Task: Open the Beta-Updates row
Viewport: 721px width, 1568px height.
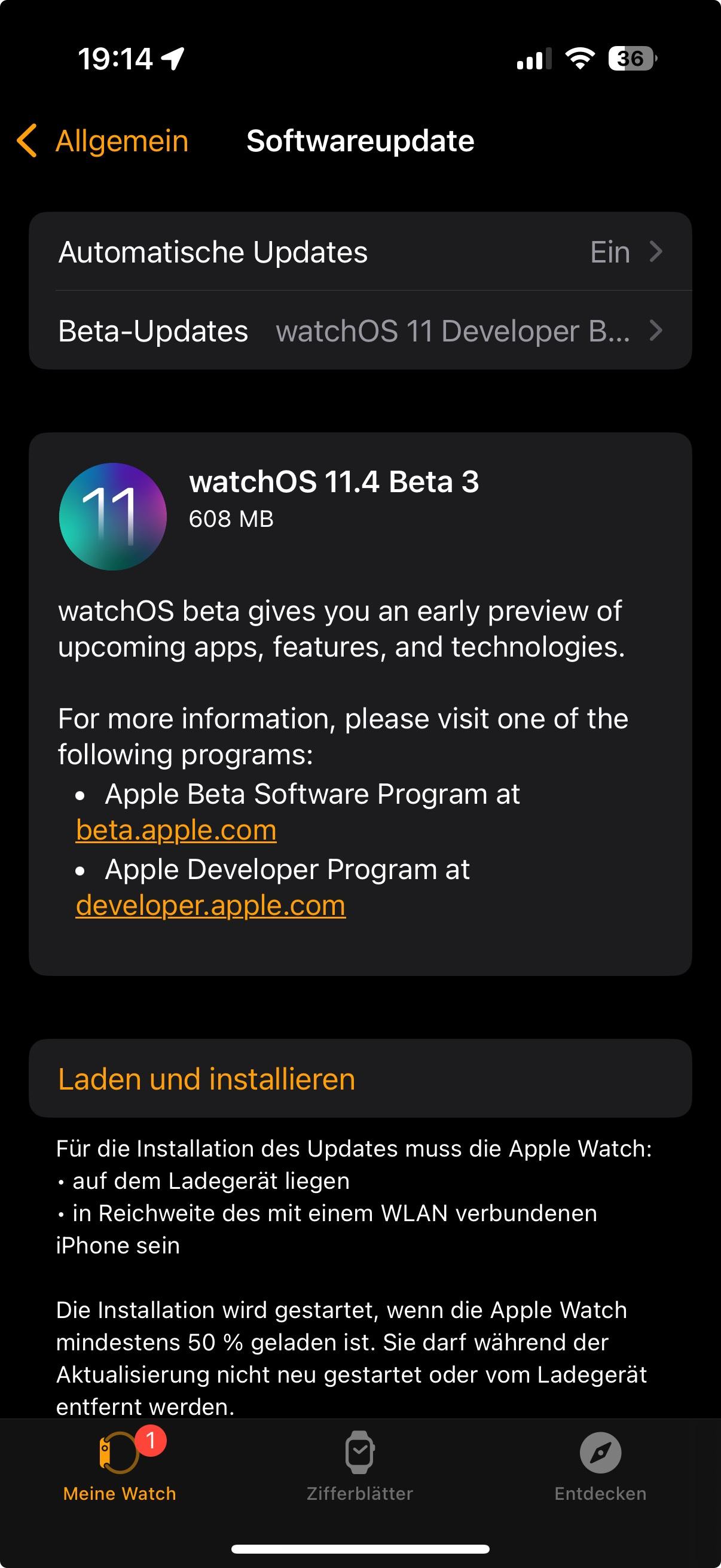Action: coord(360,331)
